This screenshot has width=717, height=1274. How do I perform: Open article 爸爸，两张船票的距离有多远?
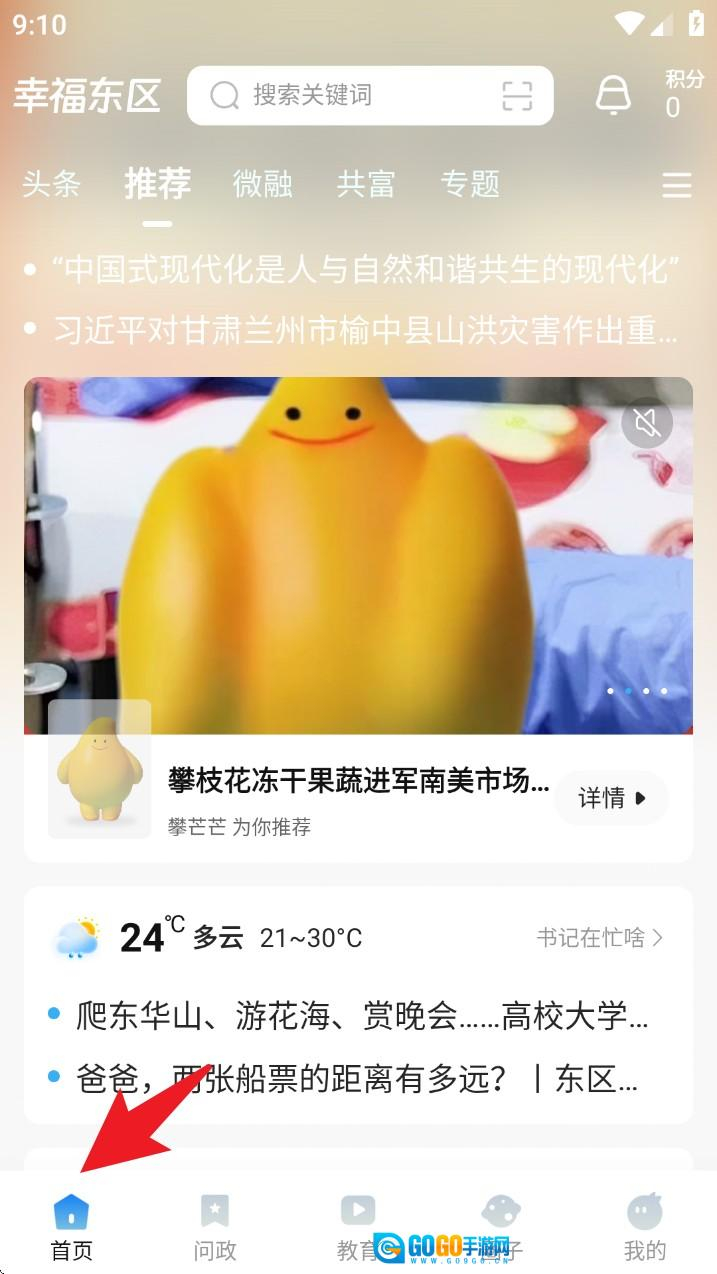(355, 1079)
